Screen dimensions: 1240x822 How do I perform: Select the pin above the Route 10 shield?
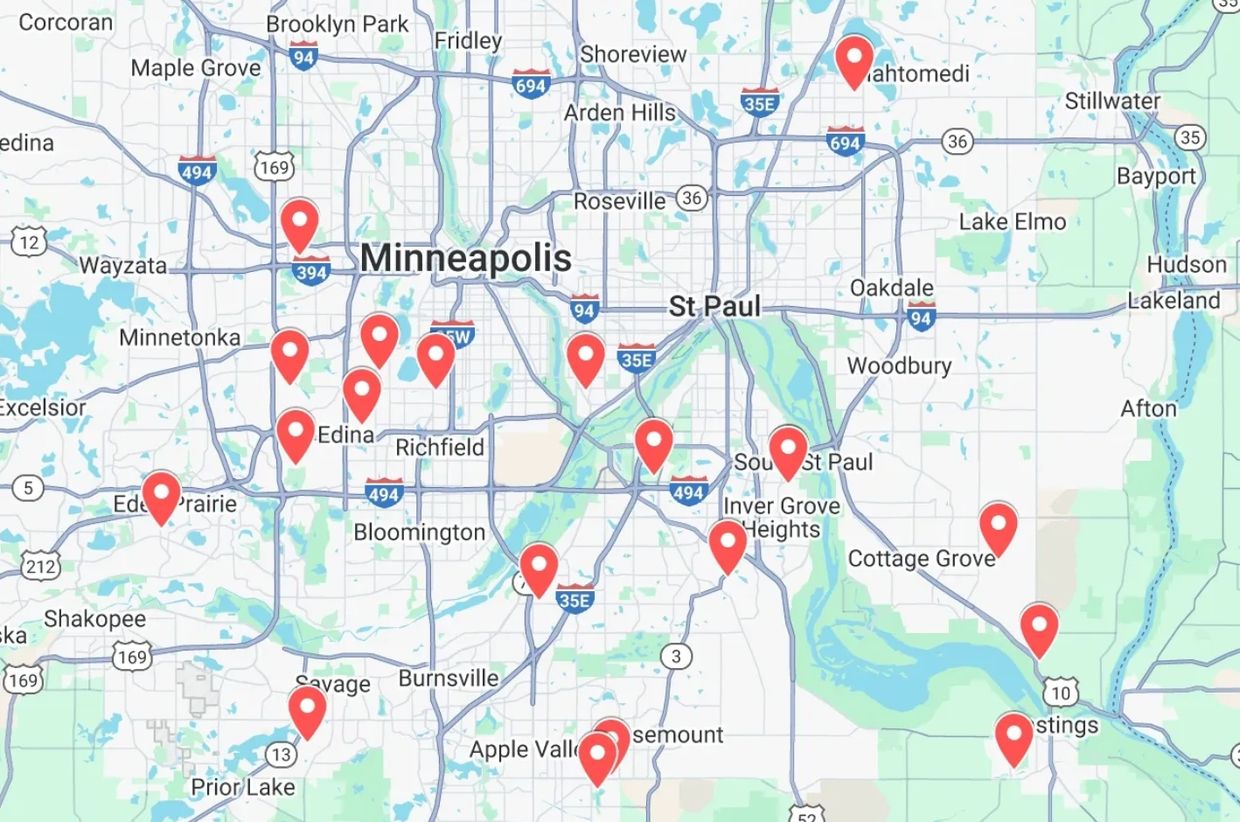1039,626
